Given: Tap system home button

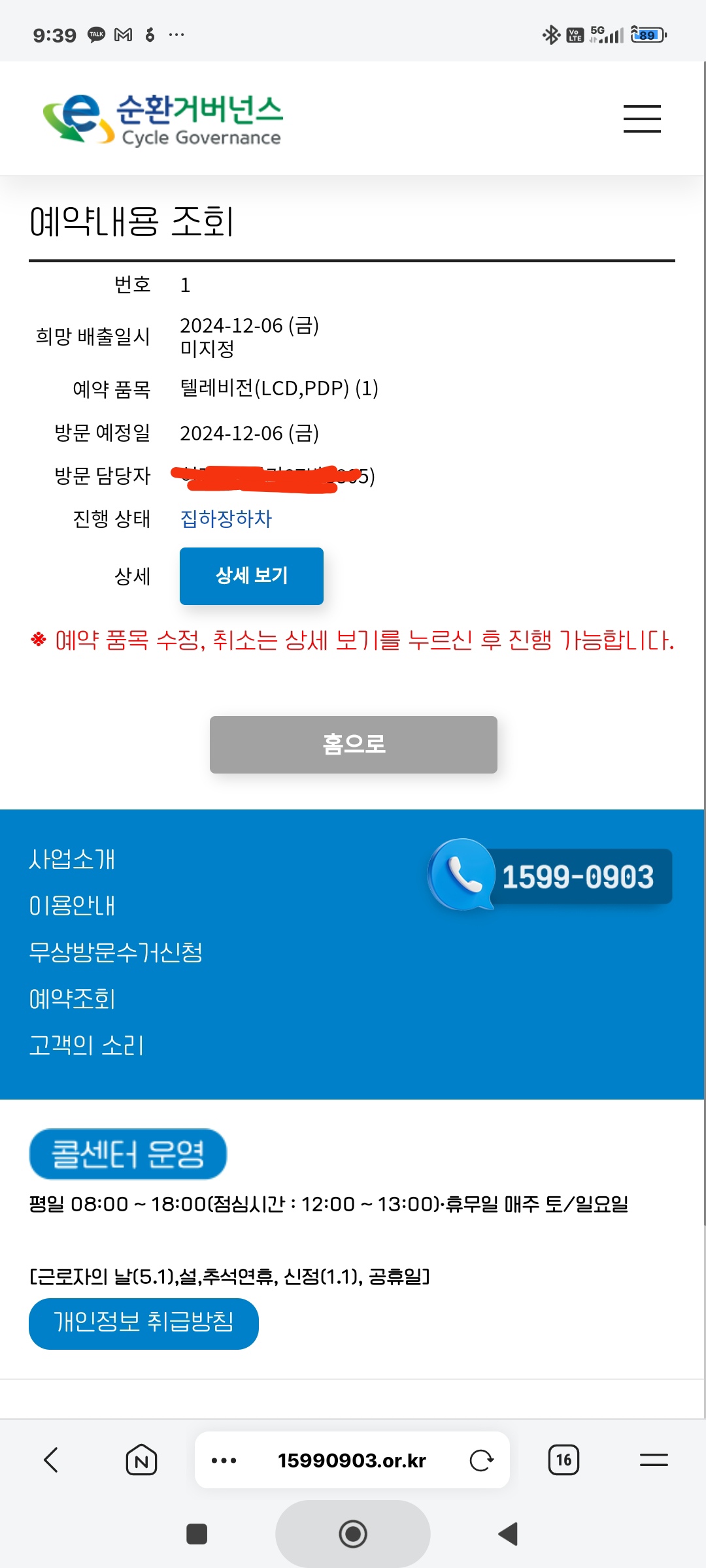Looking at the screenshot, I should click(x=353, y=1533).
